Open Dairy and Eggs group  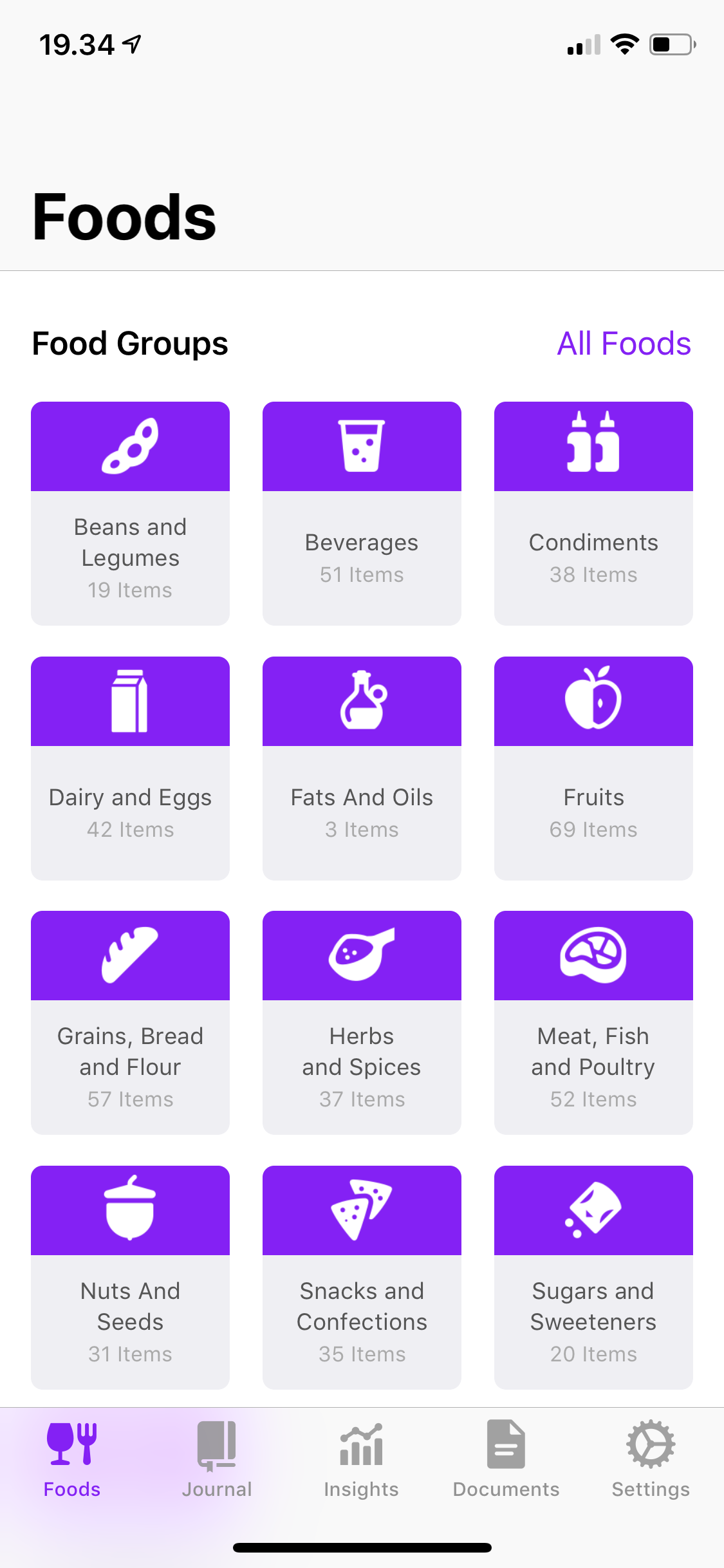130,768
